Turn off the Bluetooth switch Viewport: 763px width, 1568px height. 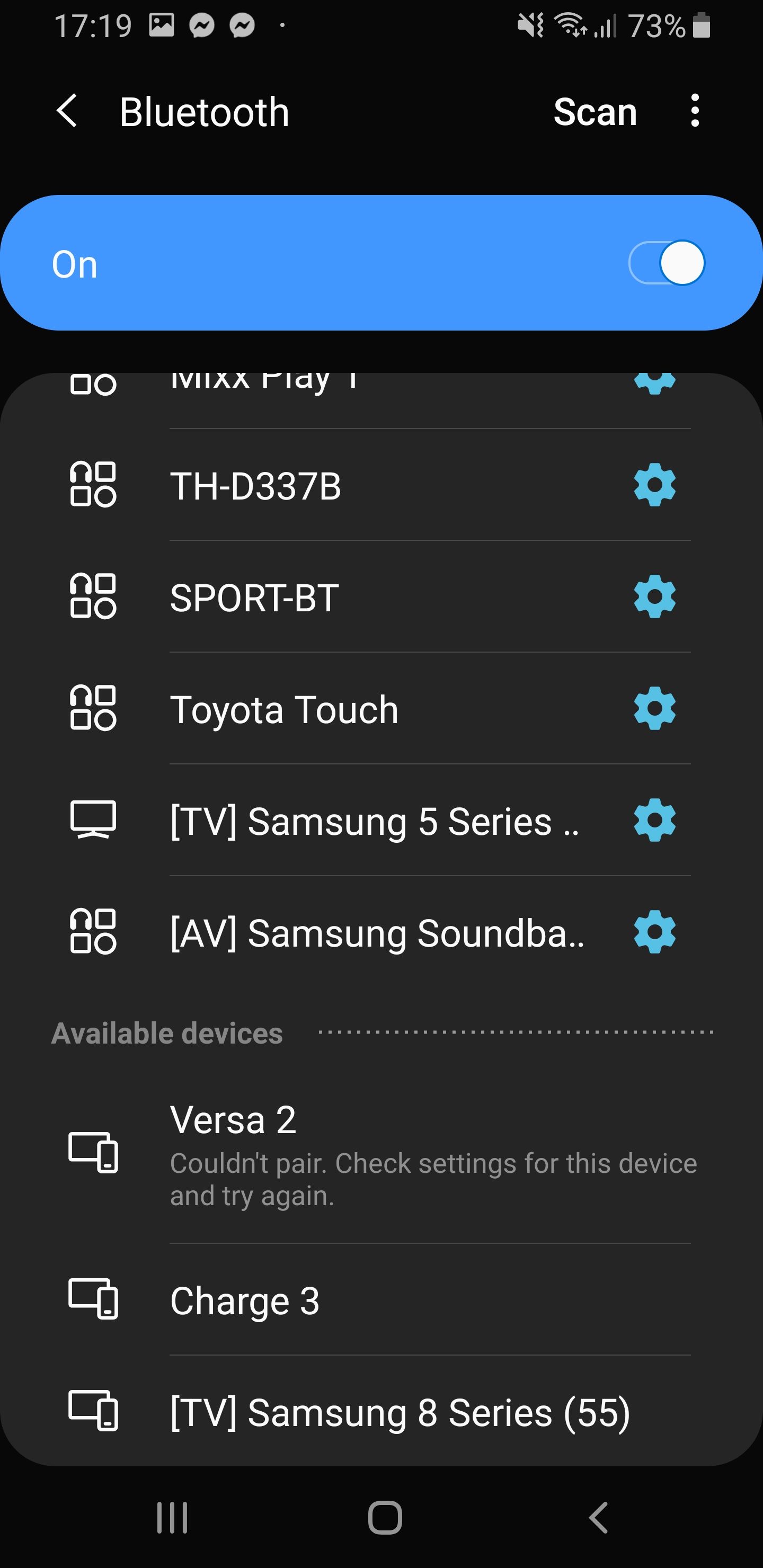pyautogui.click(x=667, y=263)
